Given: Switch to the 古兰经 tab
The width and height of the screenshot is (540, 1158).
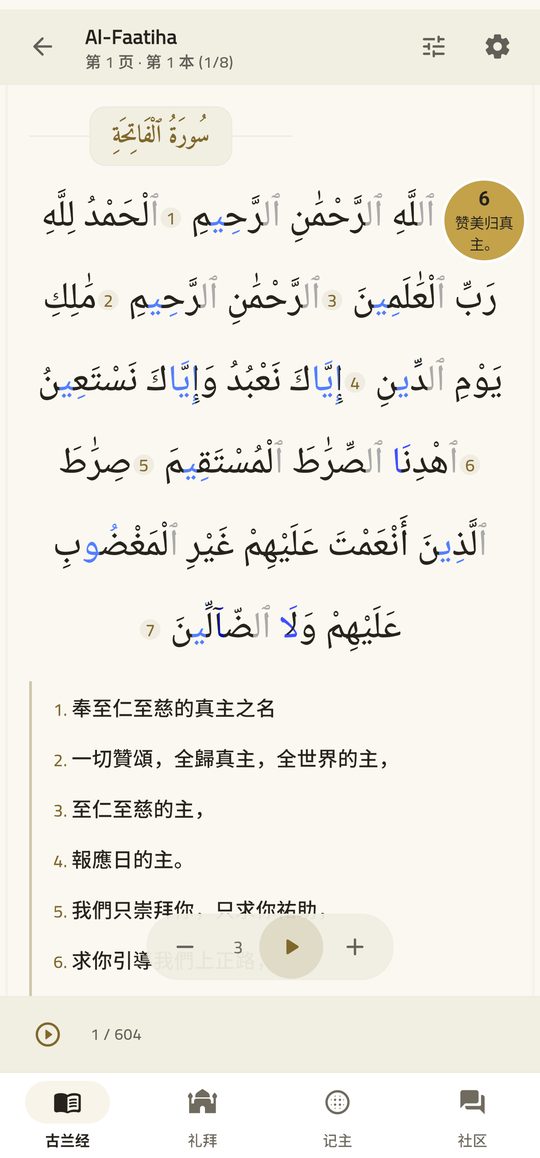Looking at the screenshot, I should tap(67, 1115).
